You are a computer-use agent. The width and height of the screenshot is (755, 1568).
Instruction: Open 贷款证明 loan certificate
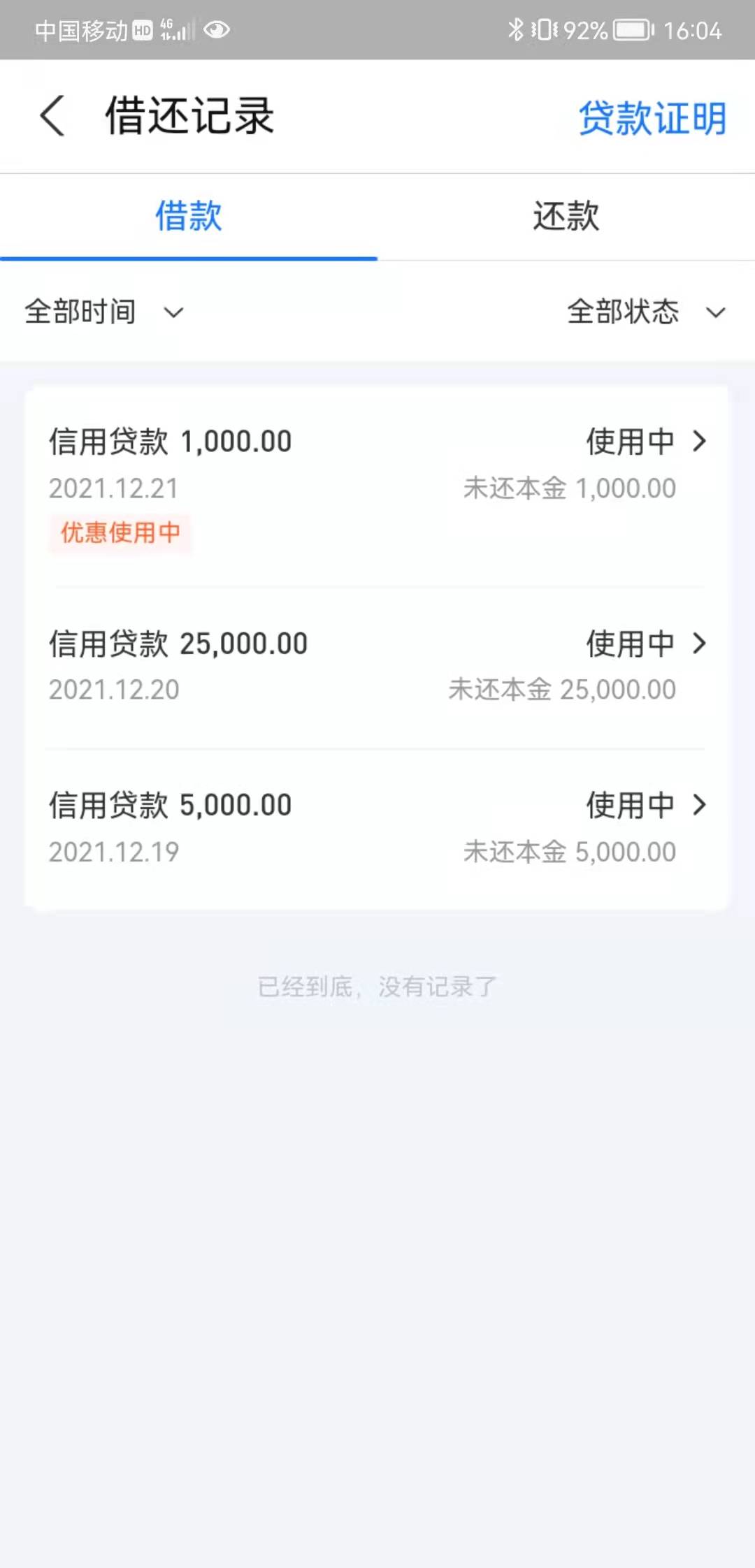(652, 117)
